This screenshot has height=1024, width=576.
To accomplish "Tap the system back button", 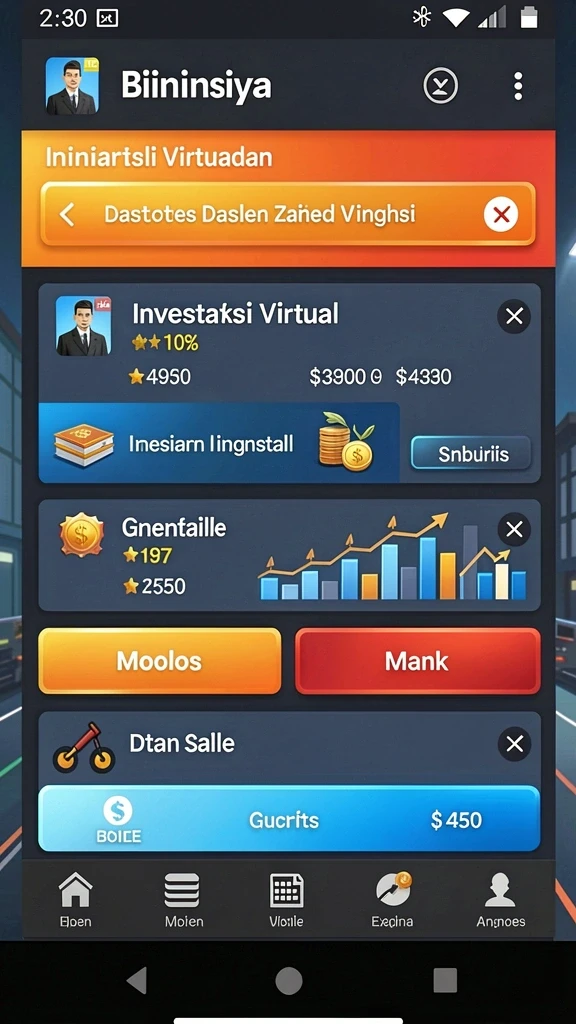I will point(137,980).
